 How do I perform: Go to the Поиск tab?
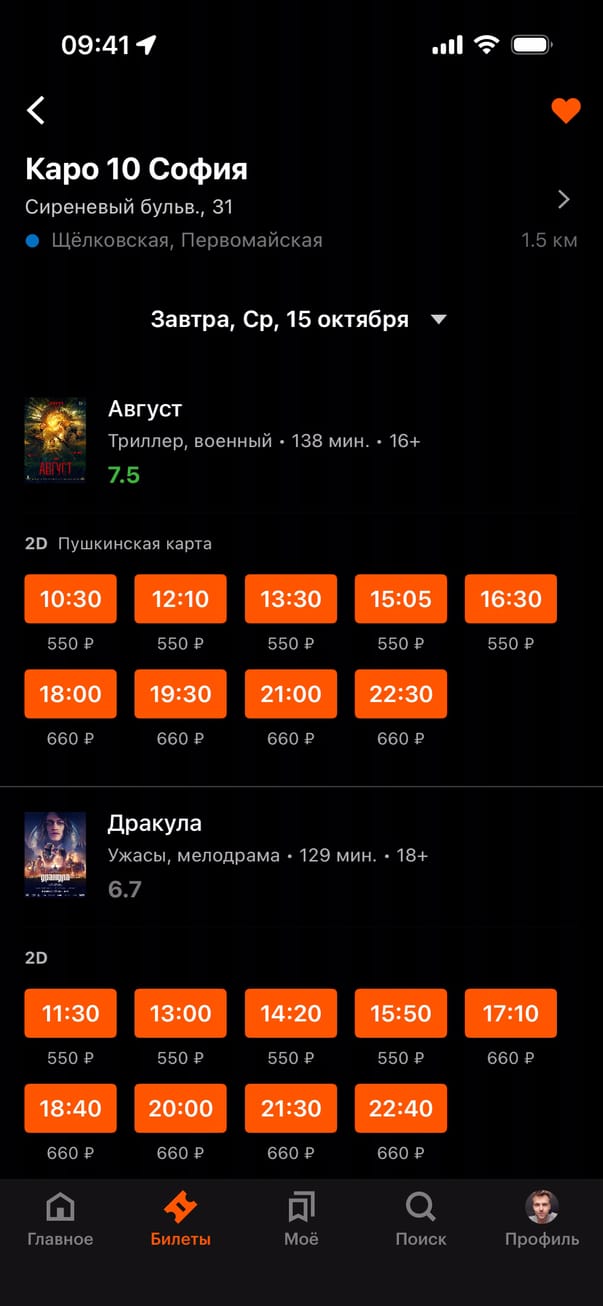click(421, 1219)
